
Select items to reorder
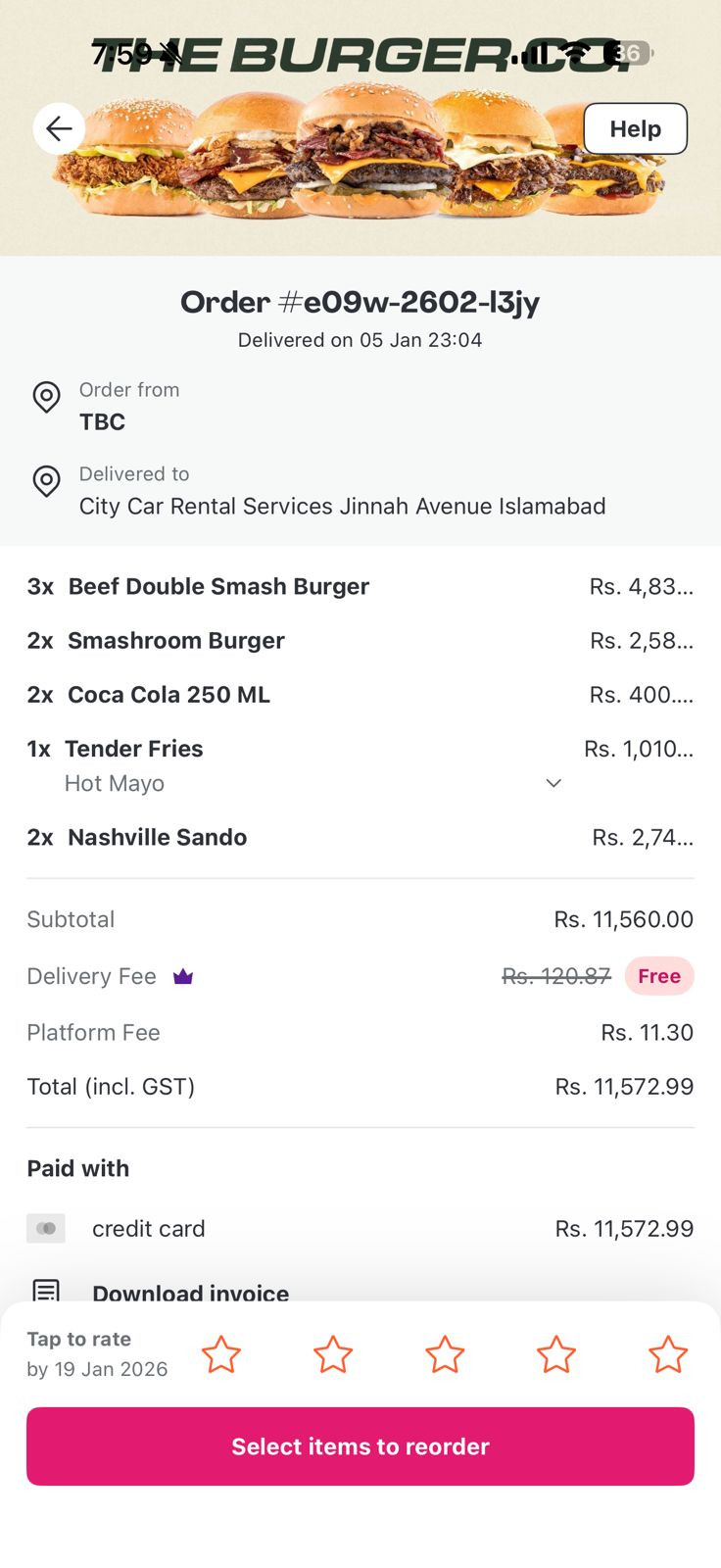tap(360, 1446)
